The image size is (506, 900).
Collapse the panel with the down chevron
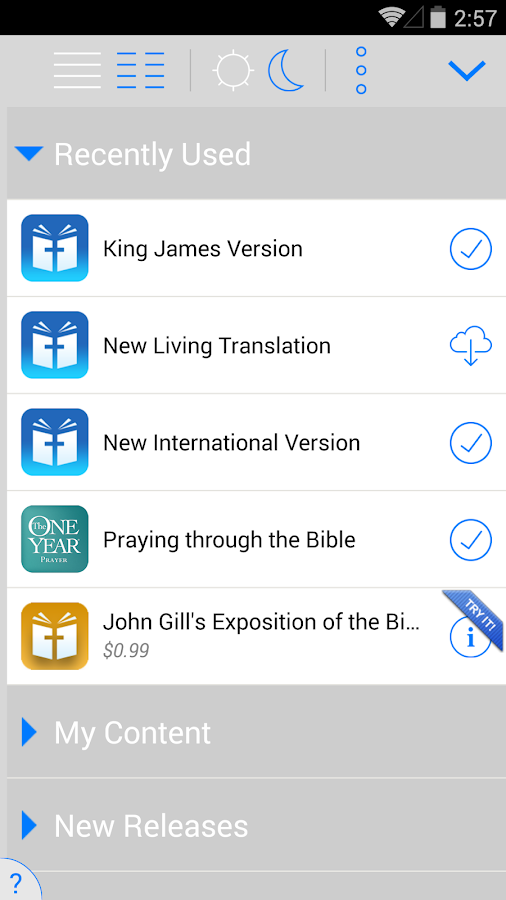[466, 71]
